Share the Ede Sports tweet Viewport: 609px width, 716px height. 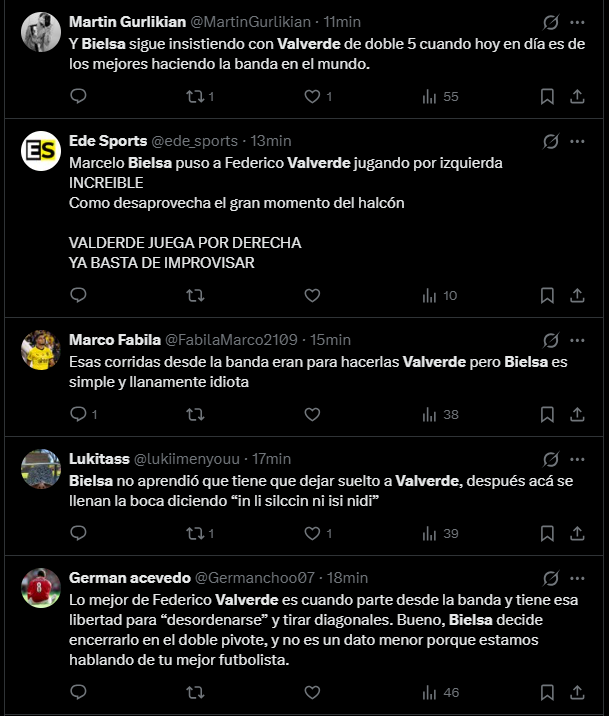pyautogui.click(x=577, y=295)
